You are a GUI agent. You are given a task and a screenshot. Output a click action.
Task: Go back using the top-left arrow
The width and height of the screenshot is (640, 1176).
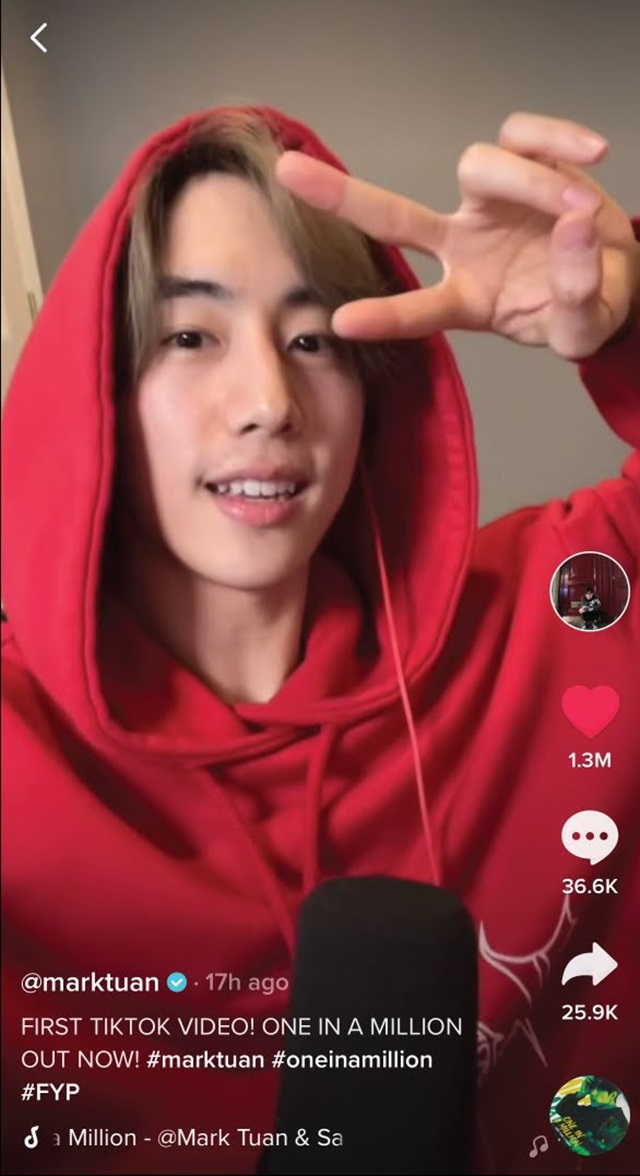pyautogui.click(x=38, y=38)
